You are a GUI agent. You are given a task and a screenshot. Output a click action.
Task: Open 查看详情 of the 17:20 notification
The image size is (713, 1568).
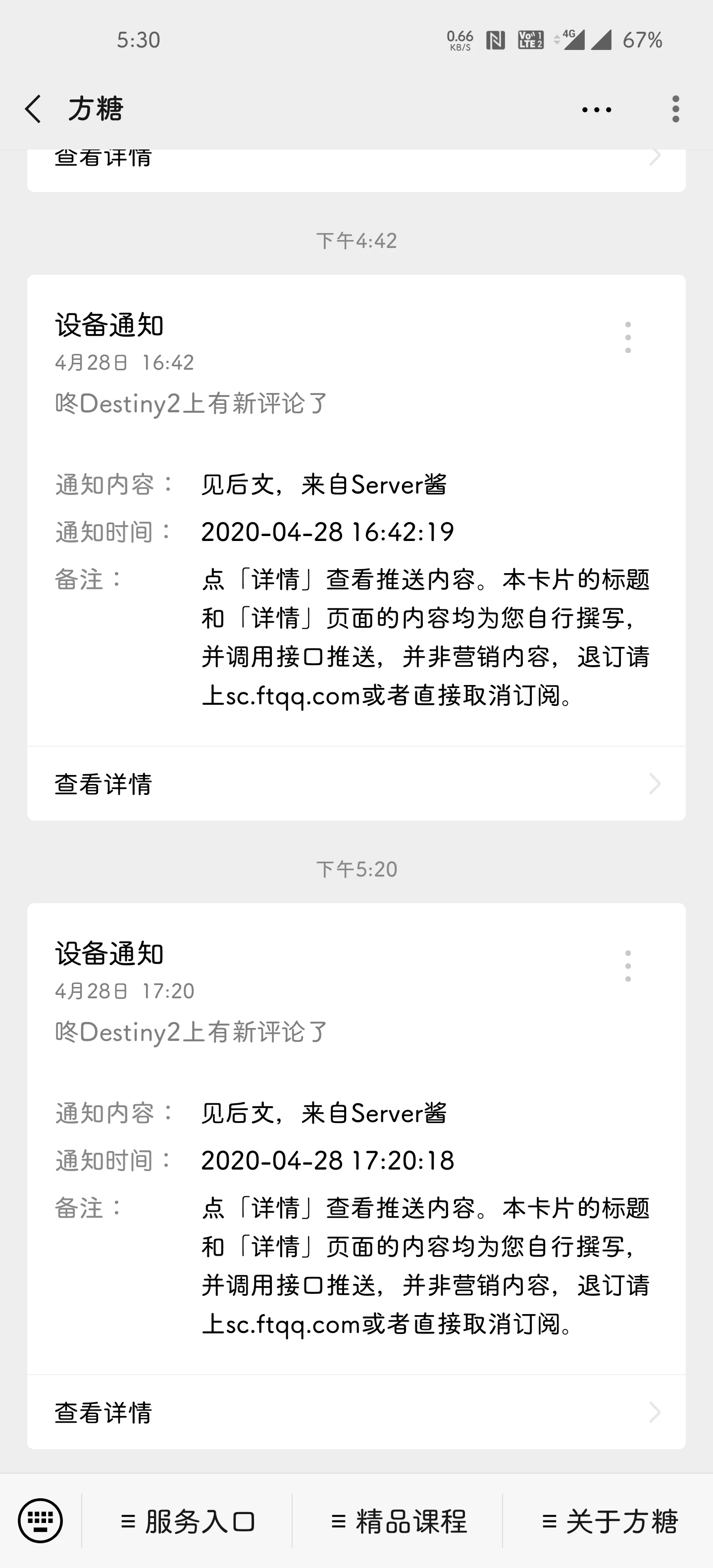(356, 1412)
